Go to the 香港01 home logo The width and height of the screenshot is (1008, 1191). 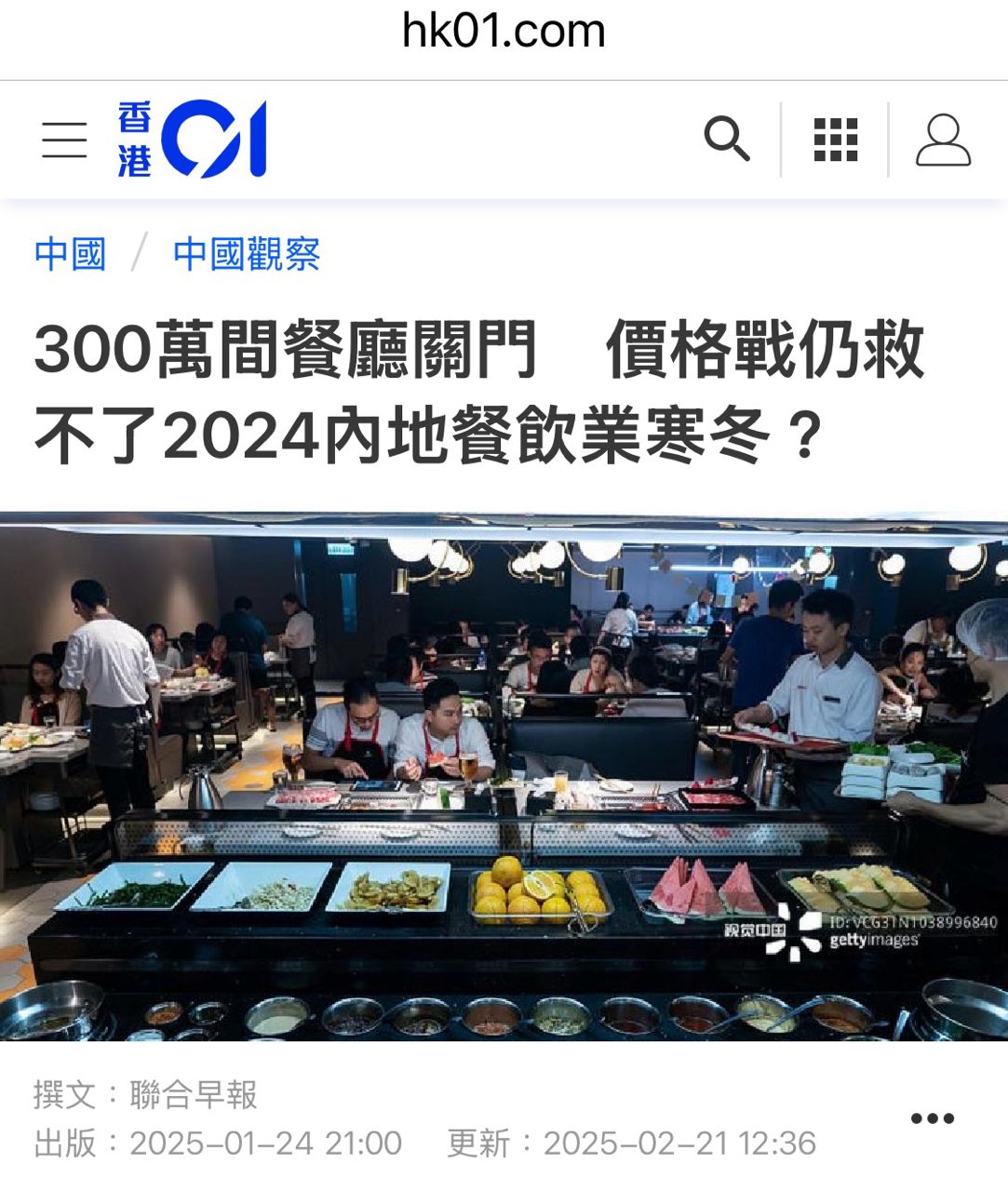pos(193,140)
